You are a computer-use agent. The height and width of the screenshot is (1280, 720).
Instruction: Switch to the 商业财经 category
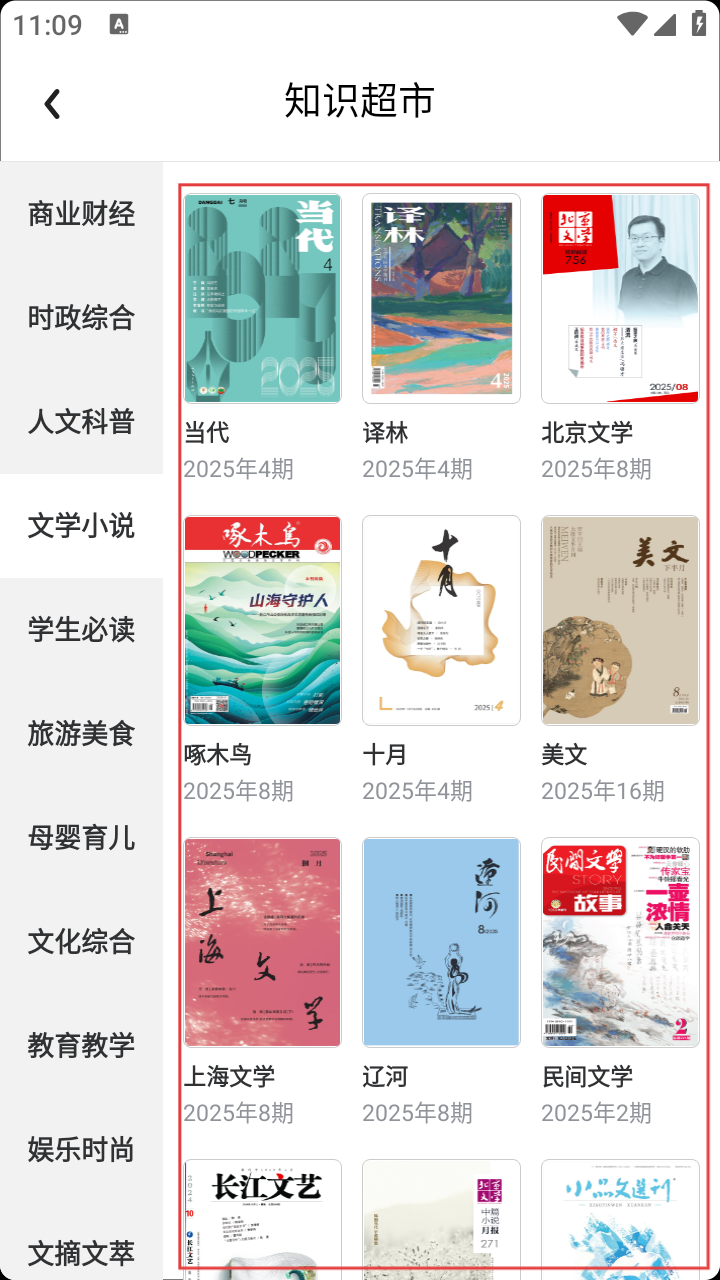81,214
